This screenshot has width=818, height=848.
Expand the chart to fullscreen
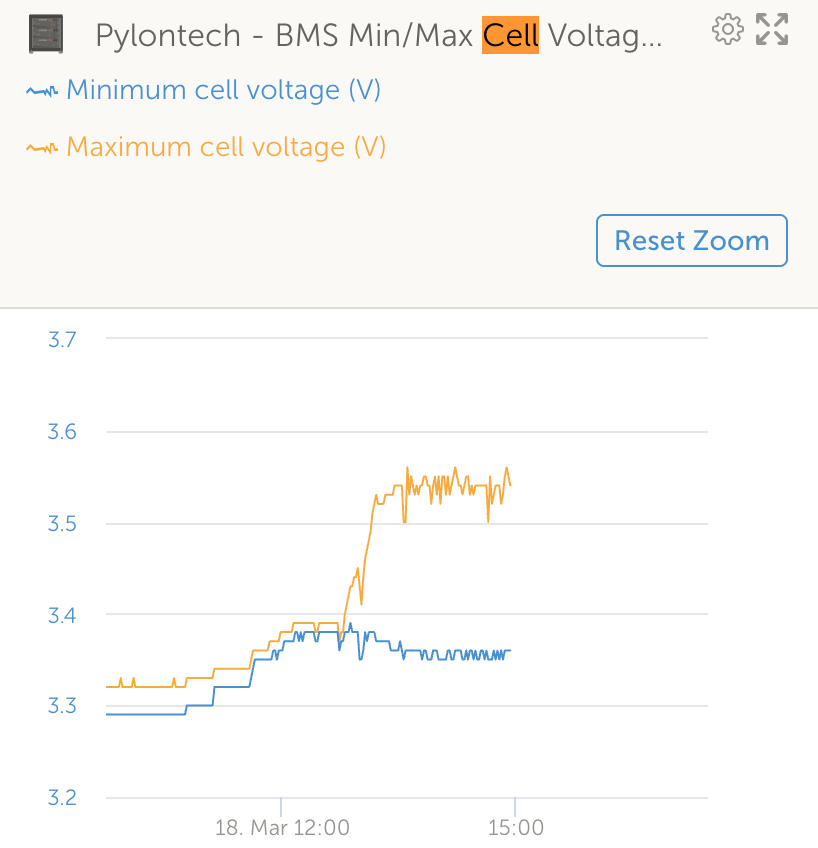(x=772, y=30)
